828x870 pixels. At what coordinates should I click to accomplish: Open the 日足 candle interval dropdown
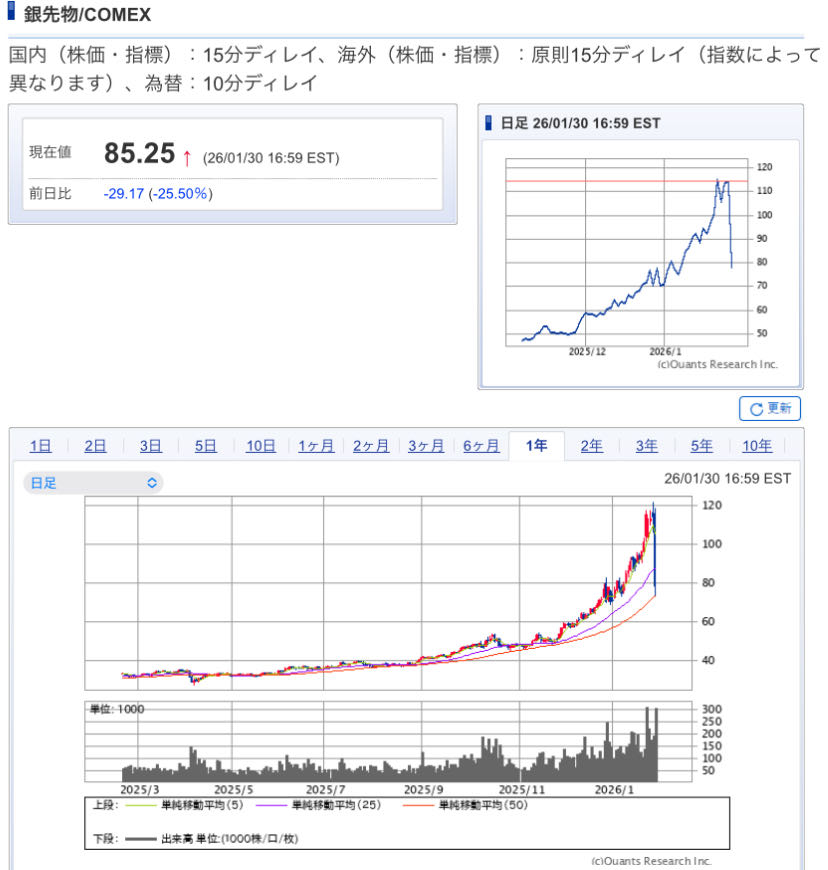(x=93, y=483)
